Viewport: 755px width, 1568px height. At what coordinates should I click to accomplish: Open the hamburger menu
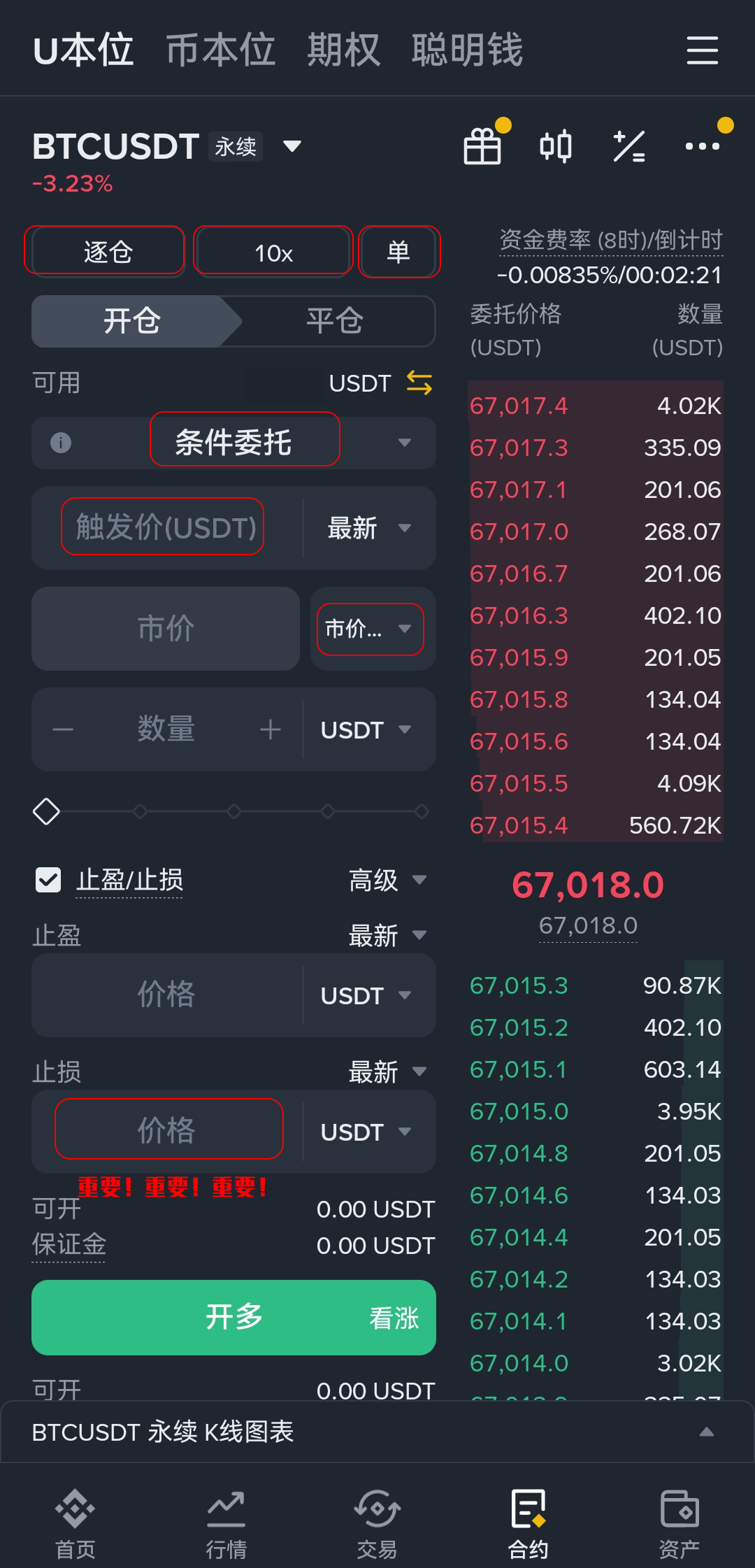click(702, 50)
